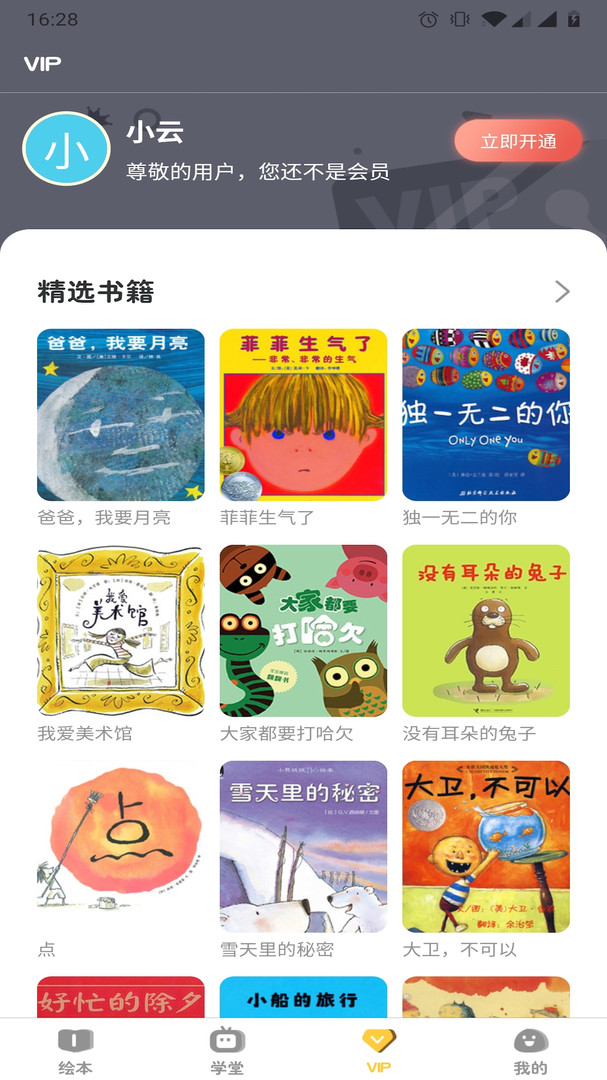The image size is (607, 1080).
Task: Tap the 小云 profile avatar
Action: [66, 149]
